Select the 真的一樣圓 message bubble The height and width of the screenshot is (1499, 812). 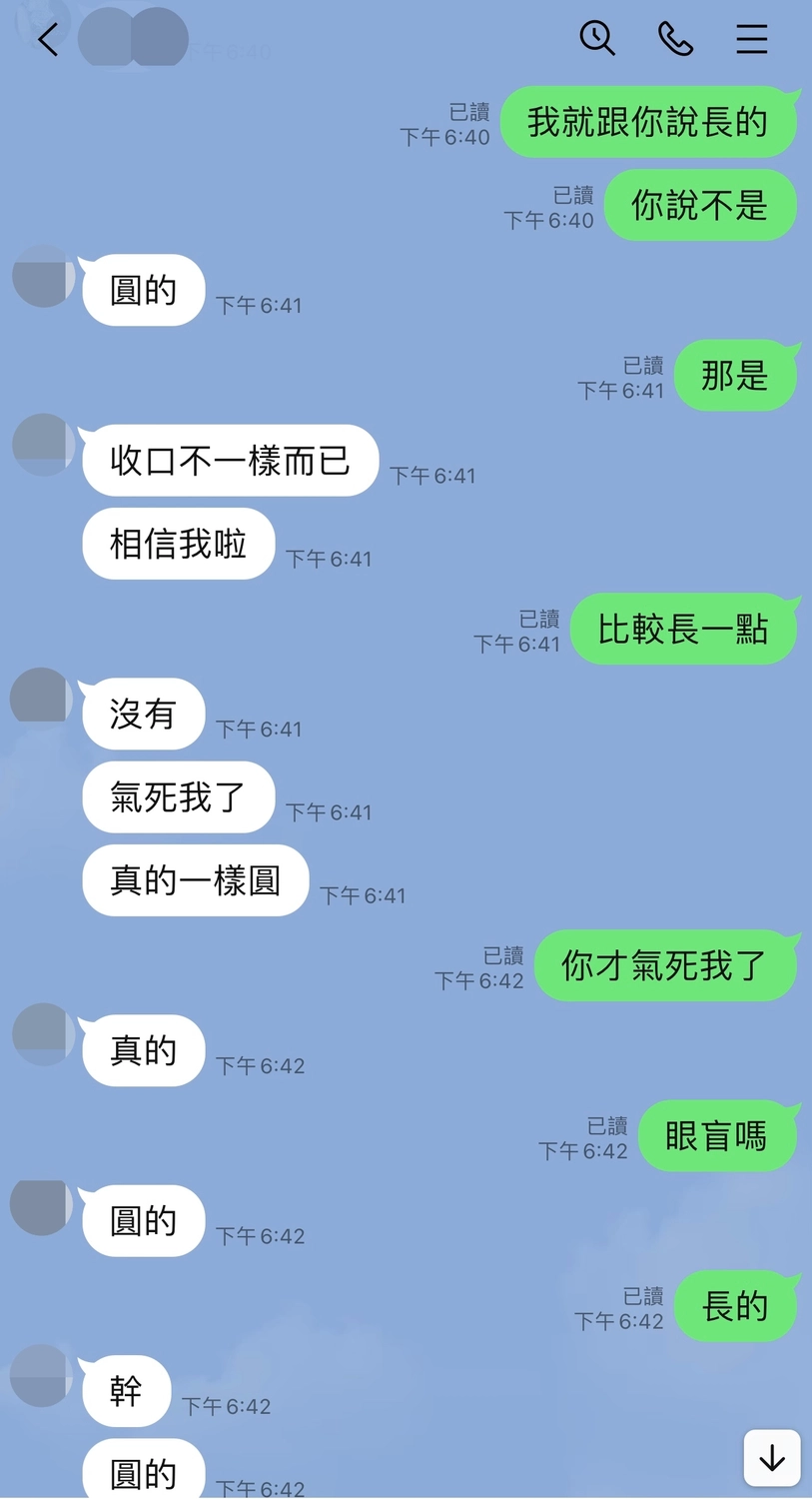(x=195, y=879)
